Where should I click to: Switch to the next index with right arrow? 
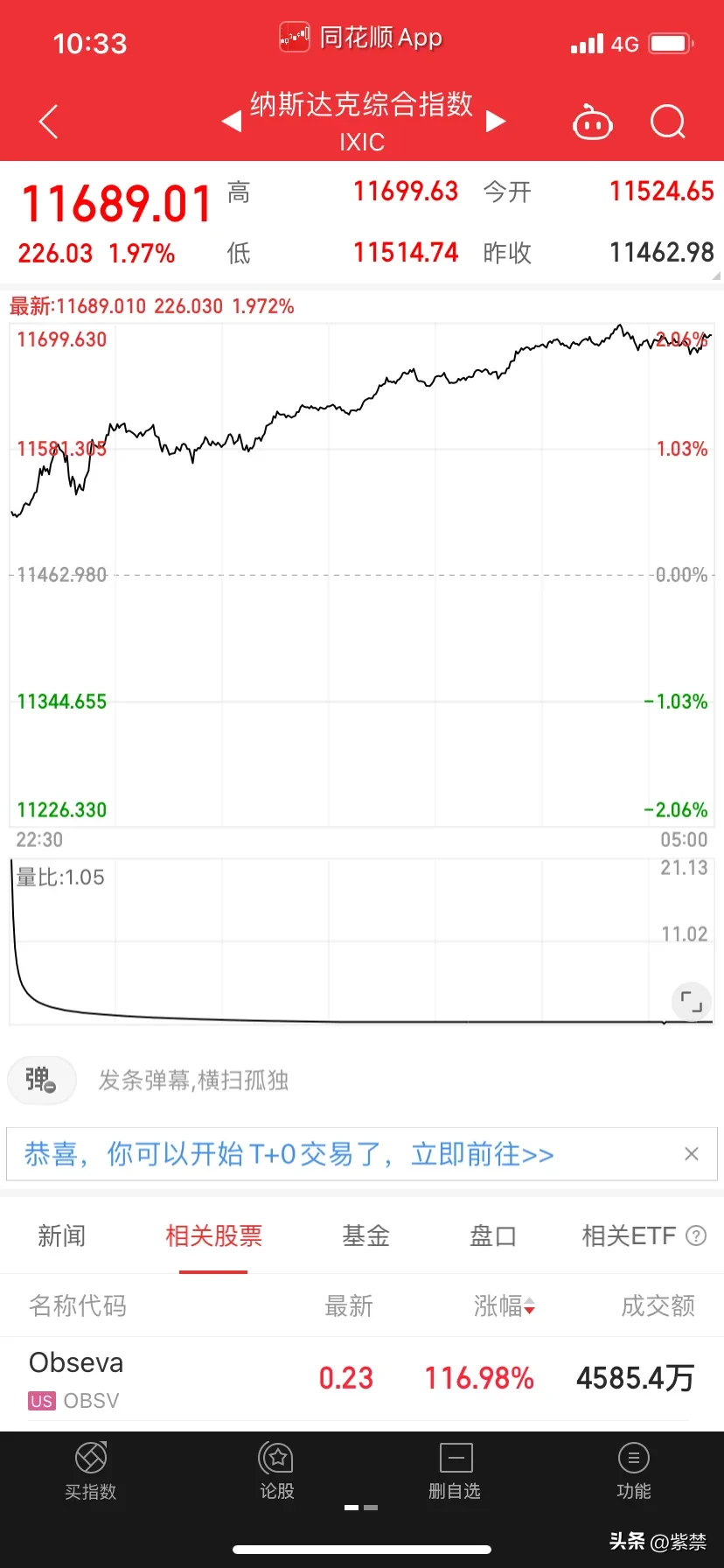click(x=496, y=121)
